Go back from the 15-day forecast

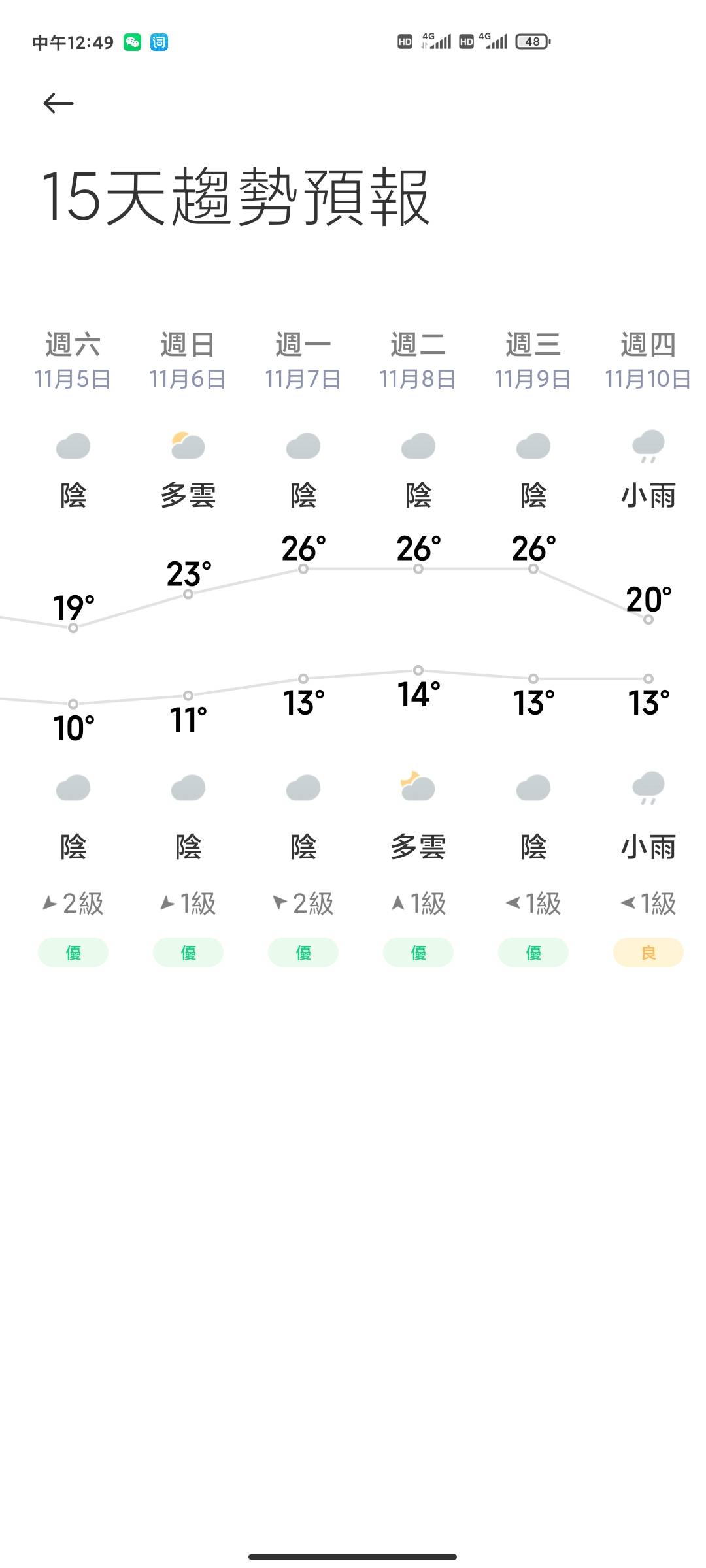[58, 103]
